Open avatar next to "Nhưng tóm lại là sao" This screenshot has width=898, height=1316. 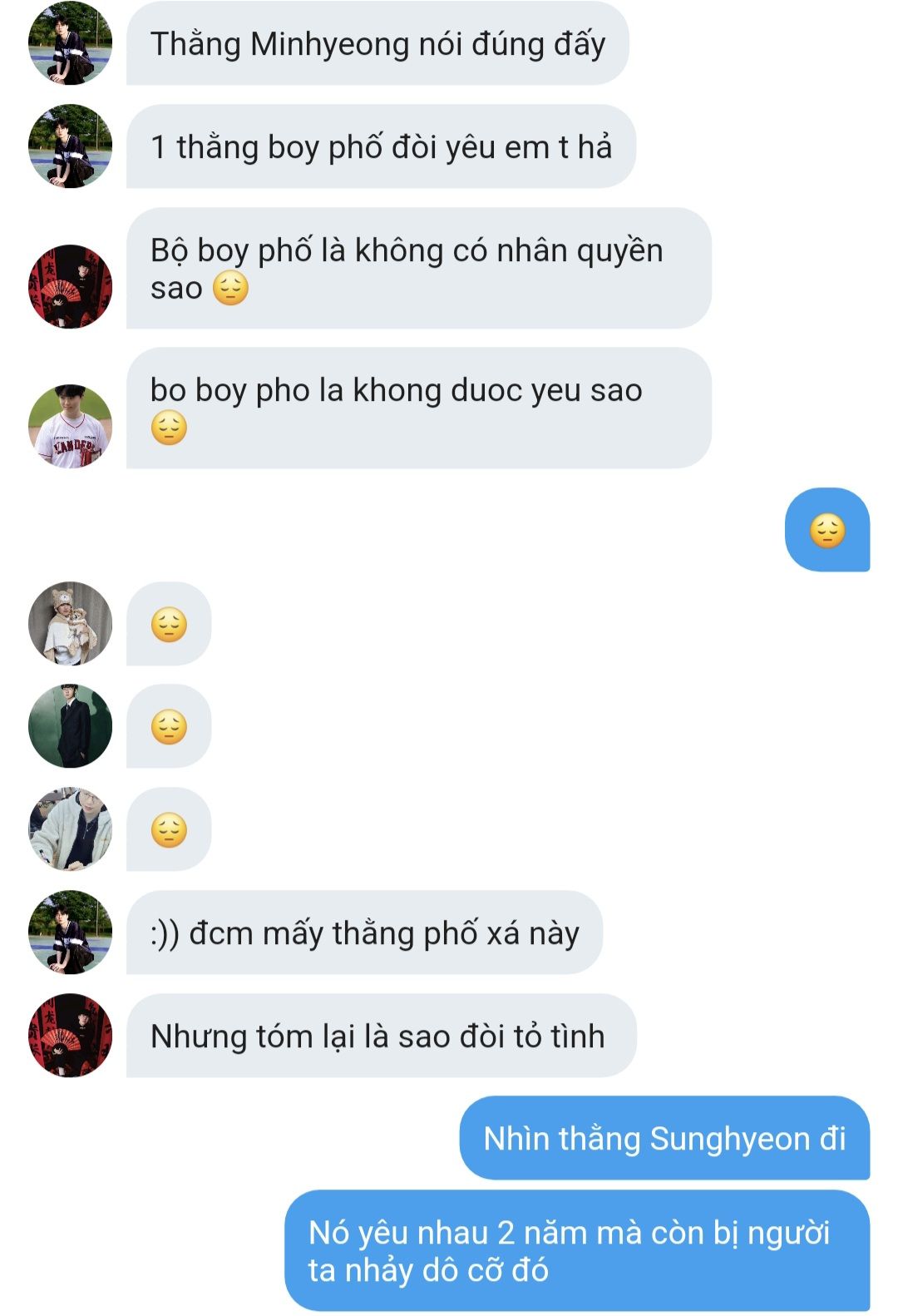tap(70, 1036)
